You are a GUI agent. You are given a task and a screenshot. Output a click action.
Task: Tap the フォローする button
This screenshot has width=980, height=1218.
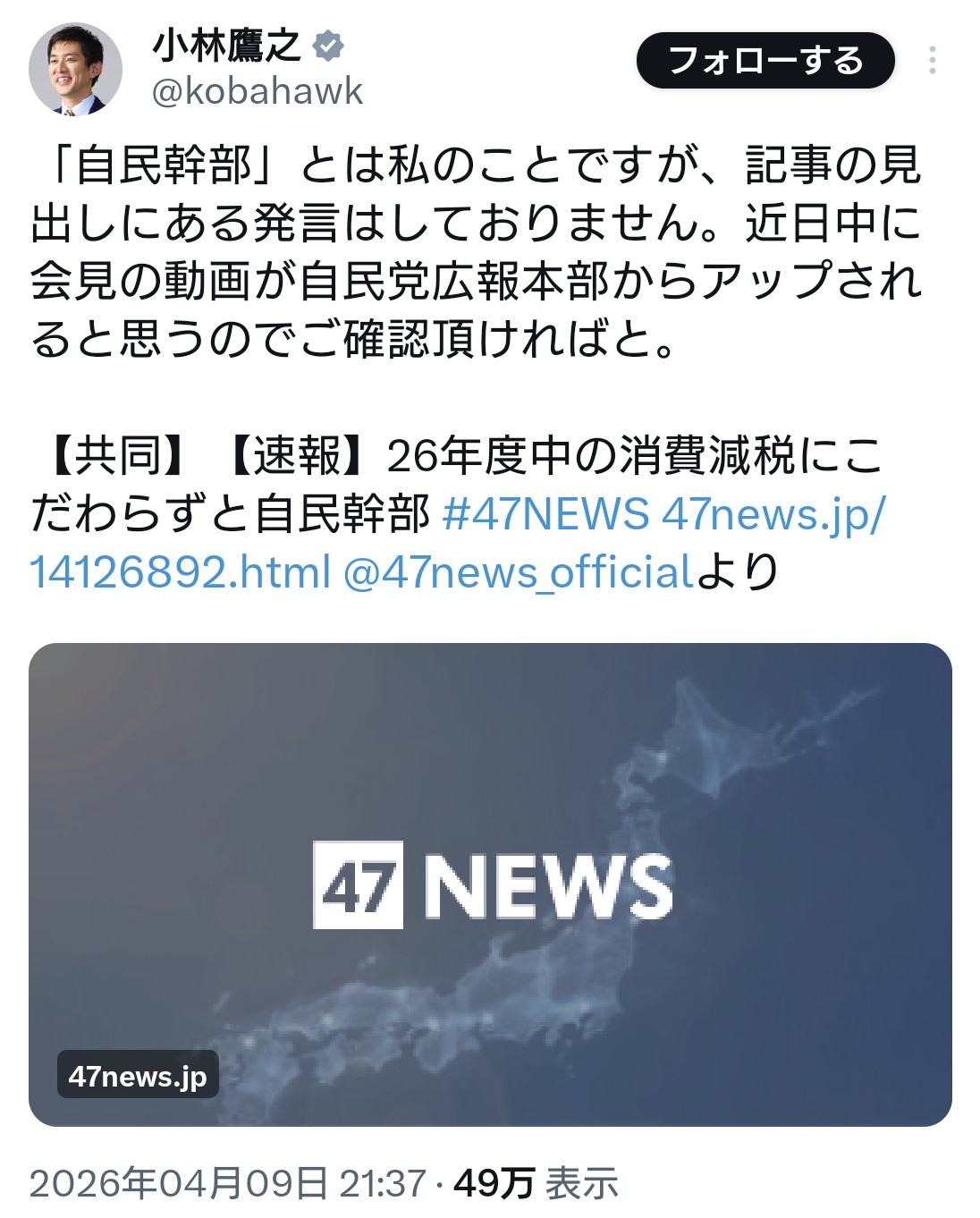point(765,61)
